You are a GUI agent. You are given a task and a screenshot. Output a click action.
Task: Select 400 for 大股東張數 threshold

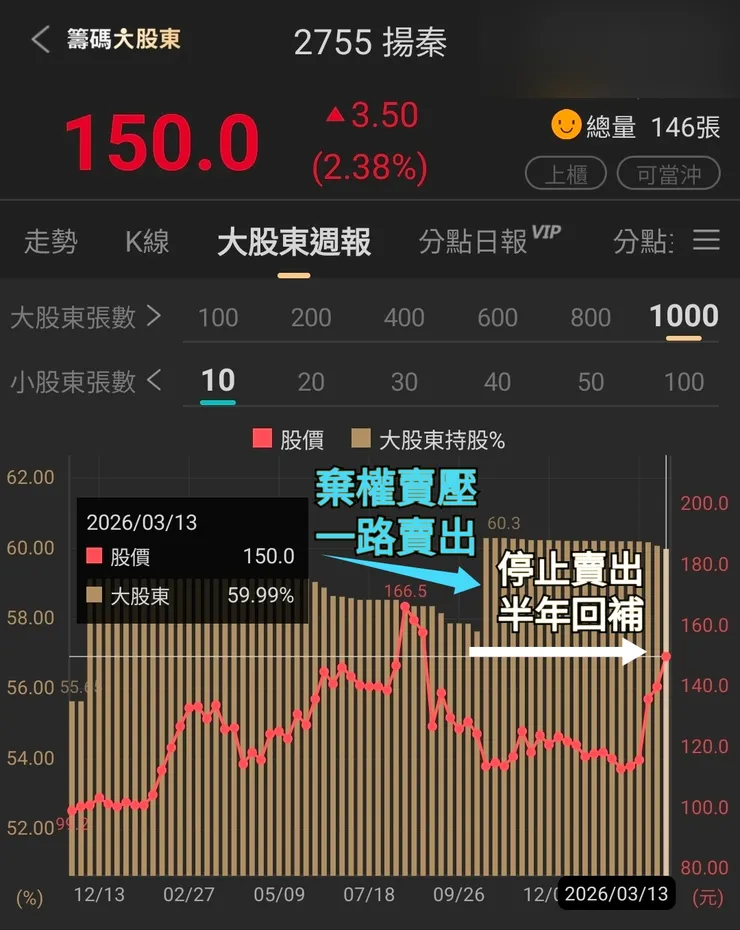pyautogui.click(x=404, y=316)
